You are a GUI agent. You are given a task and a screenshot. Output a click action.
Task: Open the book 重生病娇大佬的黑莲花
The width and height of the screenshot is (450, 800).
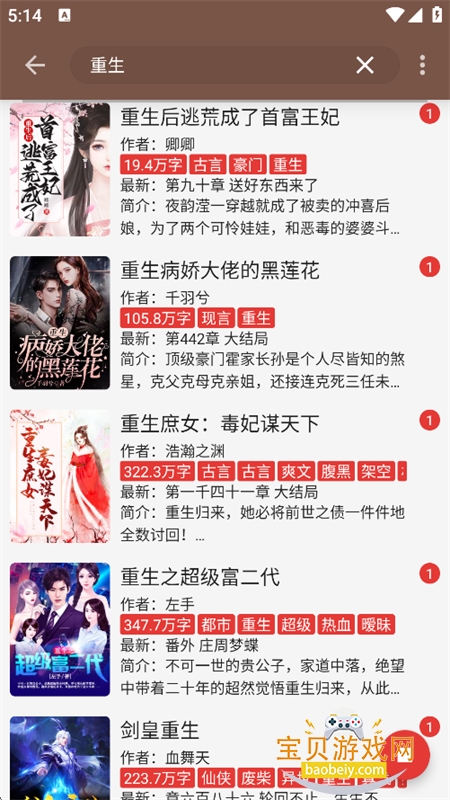(x=225, y=322)
